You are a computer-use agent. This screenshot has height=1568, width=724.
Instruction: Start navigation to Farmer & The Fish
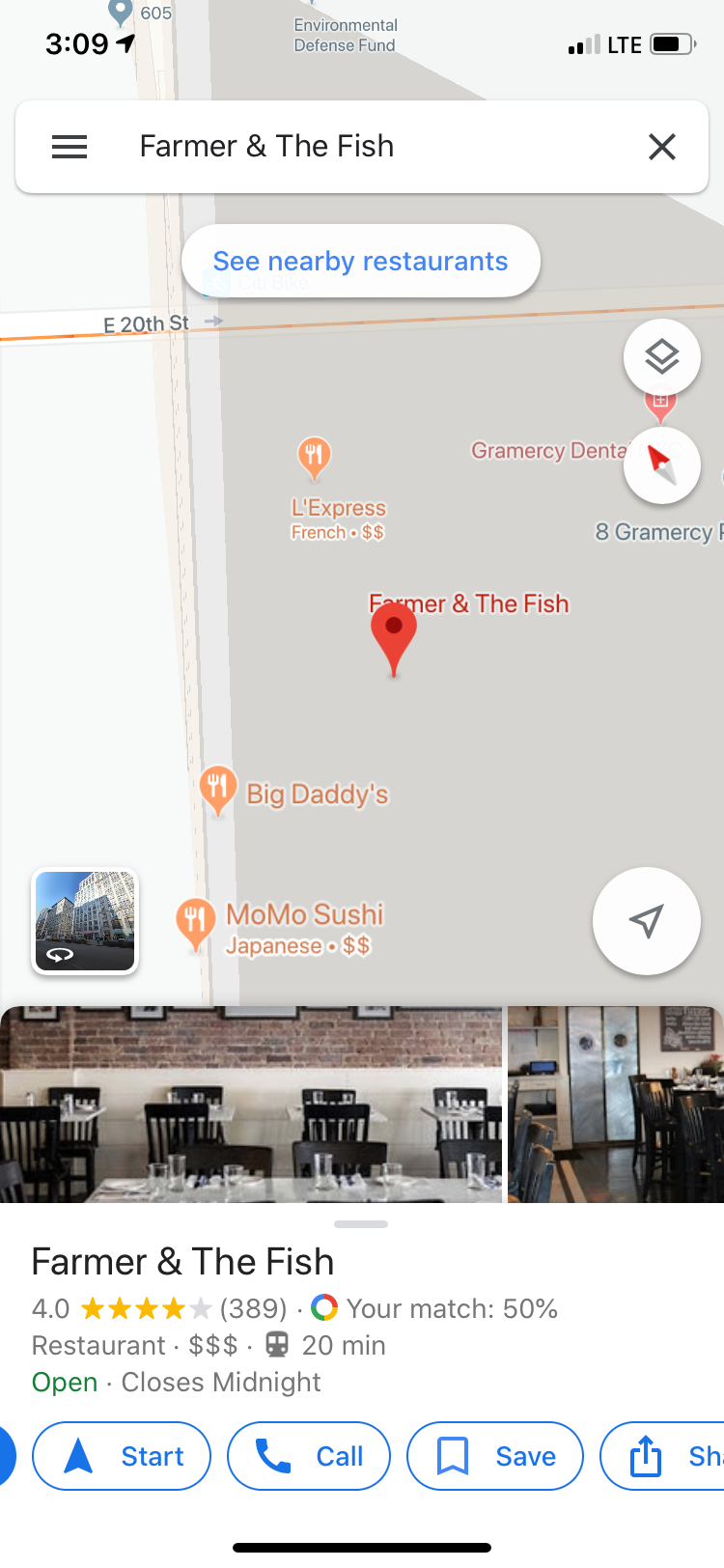(x=122, y=1456)
